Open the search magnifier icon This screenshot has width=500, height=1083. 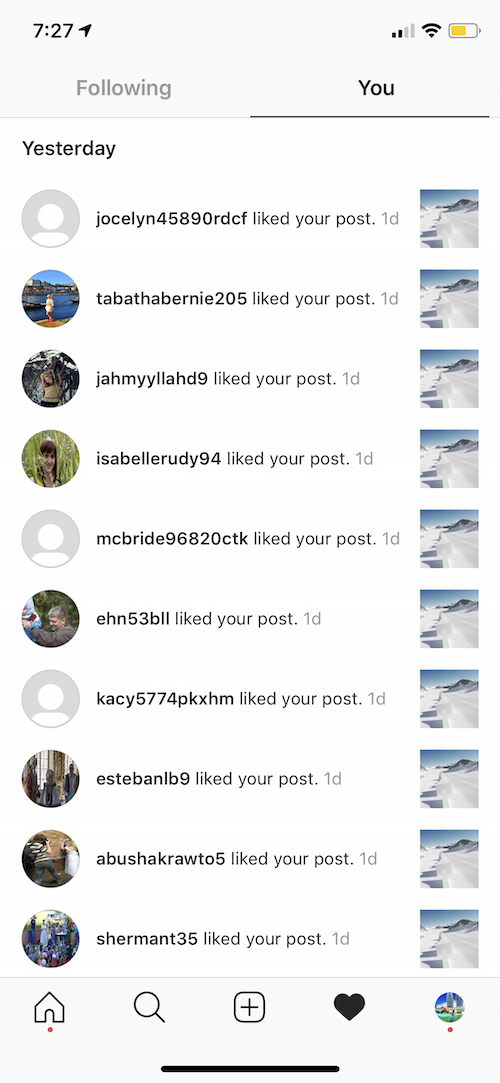pos(150,1007)
